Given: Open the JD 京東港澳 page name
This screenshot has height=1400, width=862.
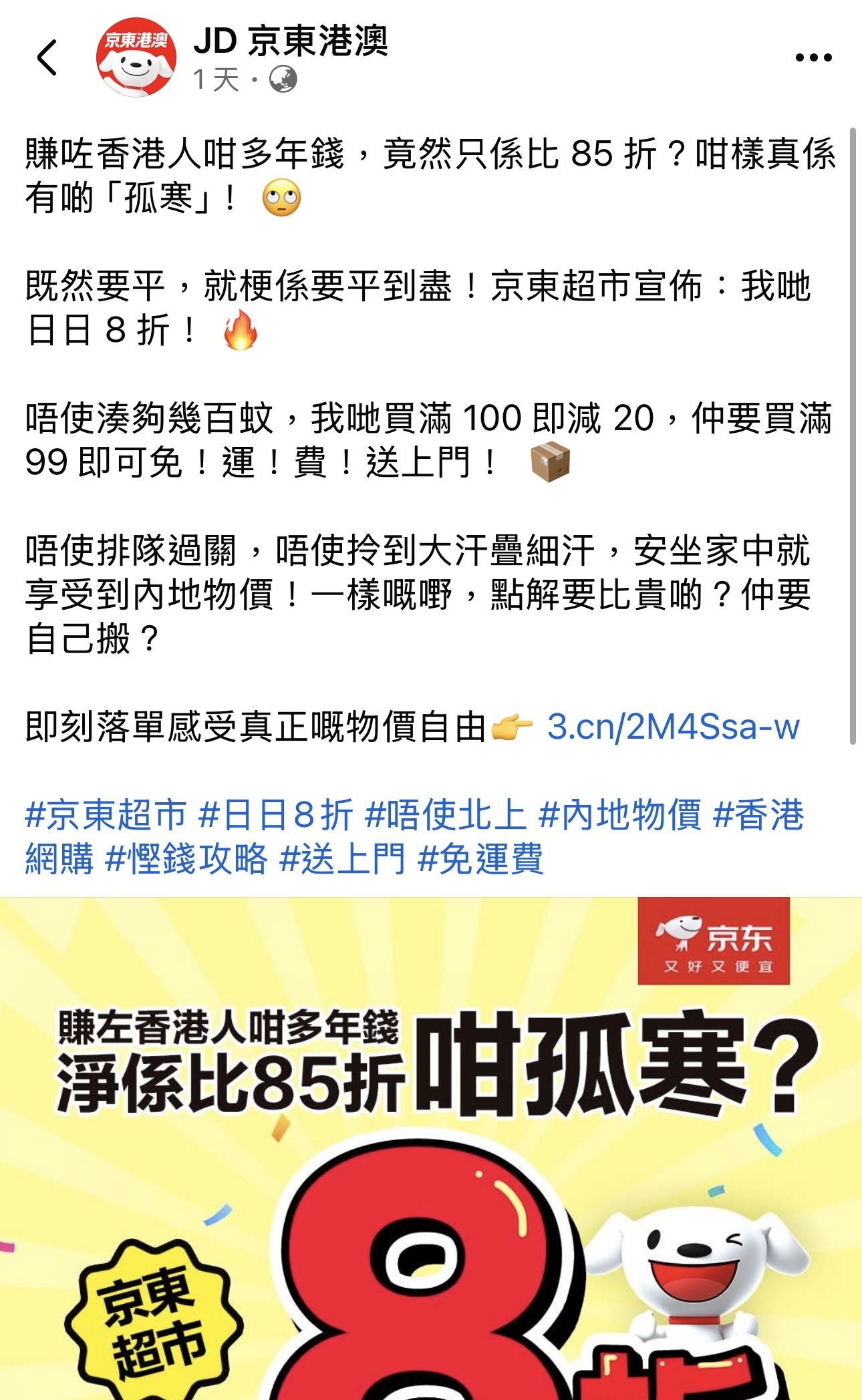Looking at the screenshot, I should (x=291, y=41).
